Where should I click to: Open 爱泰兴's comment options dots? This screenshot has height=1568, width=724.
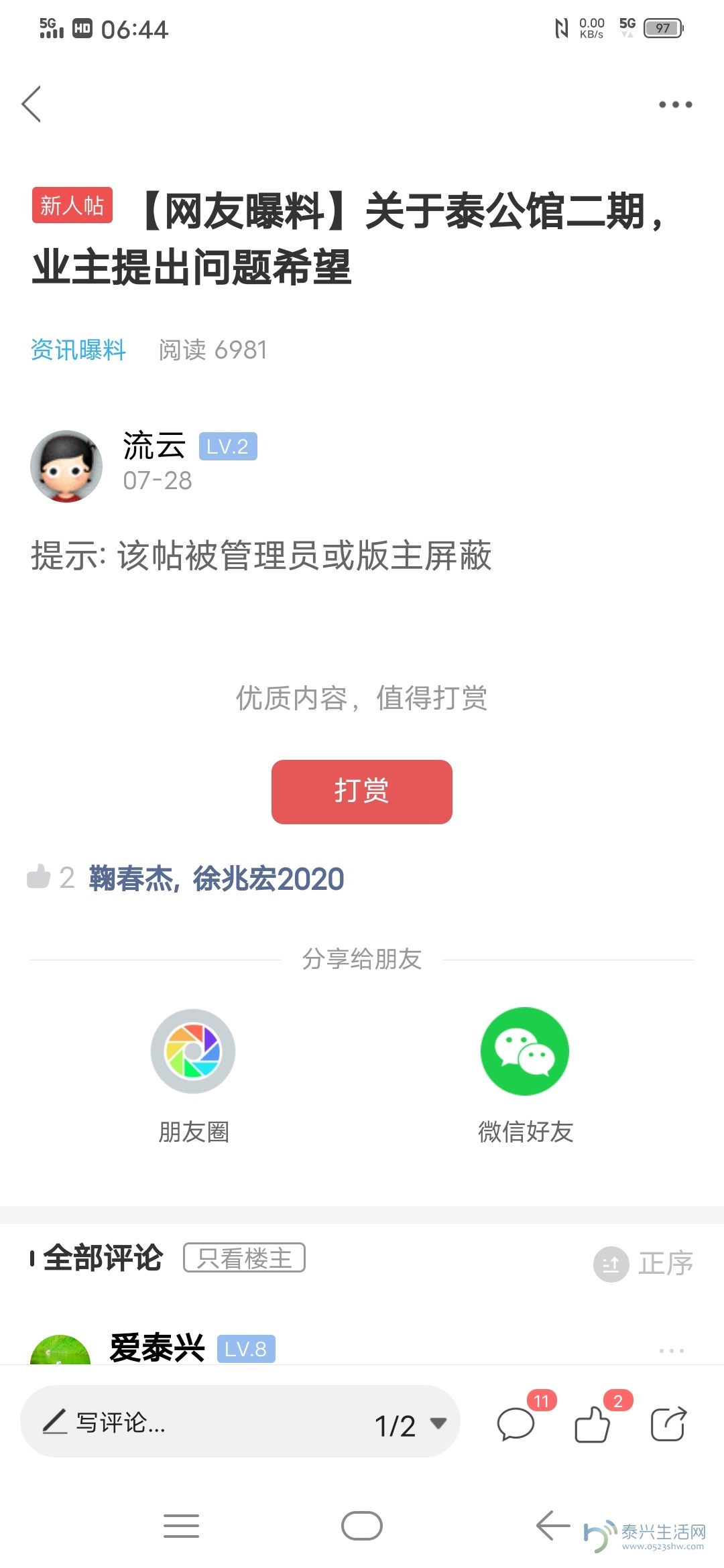[x=671, y=1350]
